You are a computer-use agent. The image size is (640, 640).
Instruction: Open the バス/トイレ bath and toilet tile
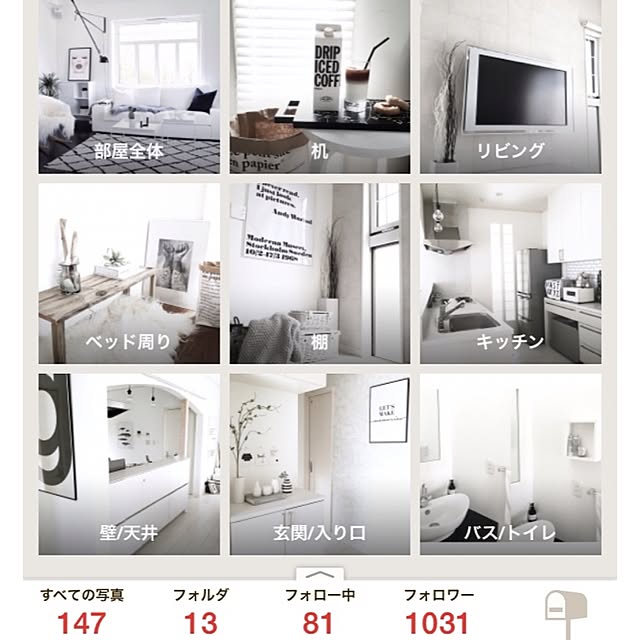click(510, 464)
